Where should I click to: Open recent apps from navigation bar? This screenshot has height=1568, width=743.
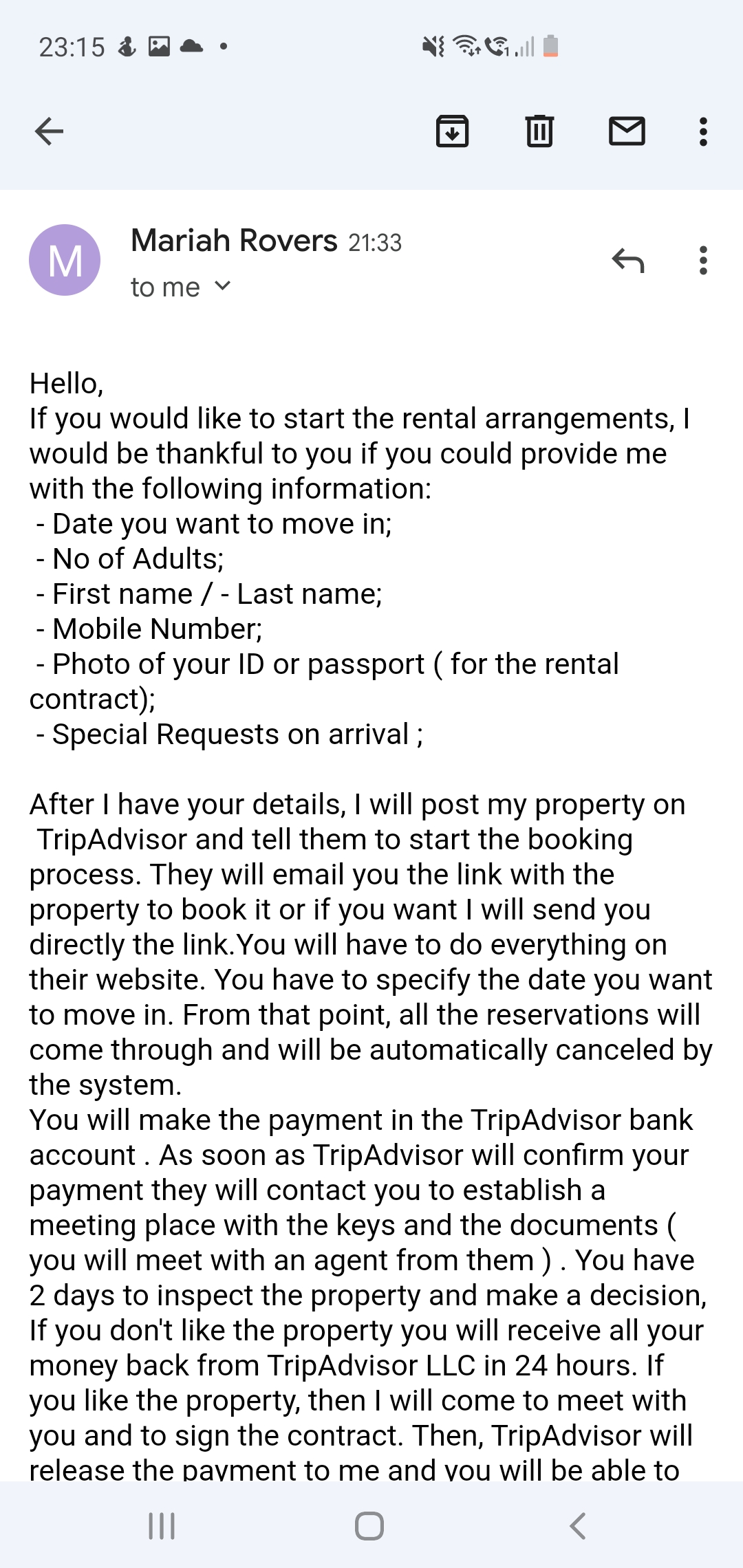162,1525
